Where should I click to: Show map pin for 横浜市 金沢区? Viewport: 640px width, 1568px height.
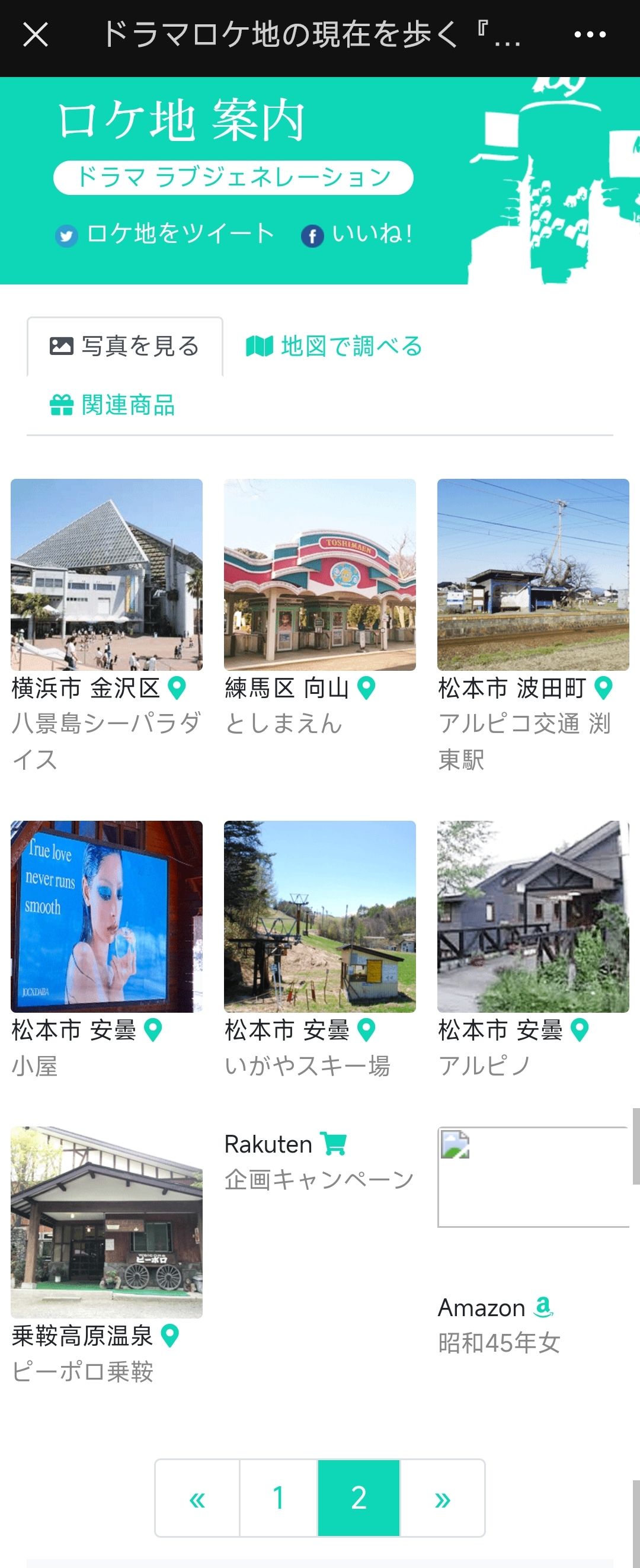coord(177,688)
